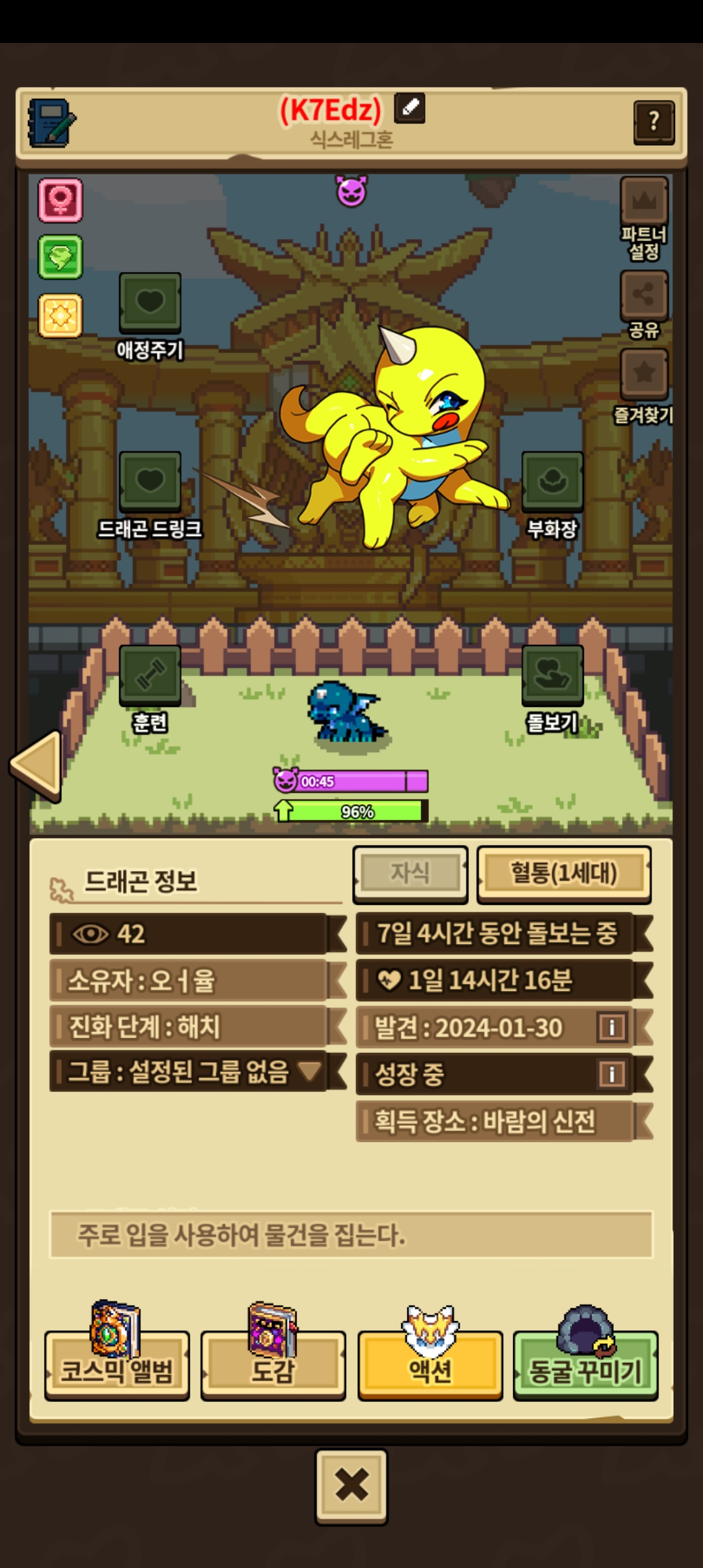This screenshot has width=703, height=1568.
Task: Go to previous dragon with left arrow
Action: 38,765
